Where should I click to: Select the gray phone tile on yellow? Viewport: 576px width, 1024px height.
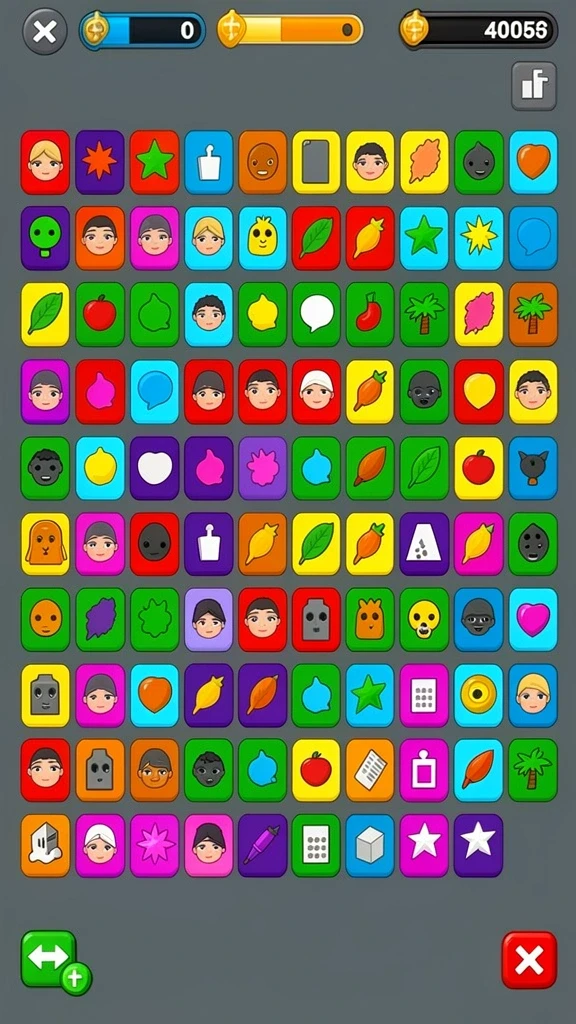316,162
